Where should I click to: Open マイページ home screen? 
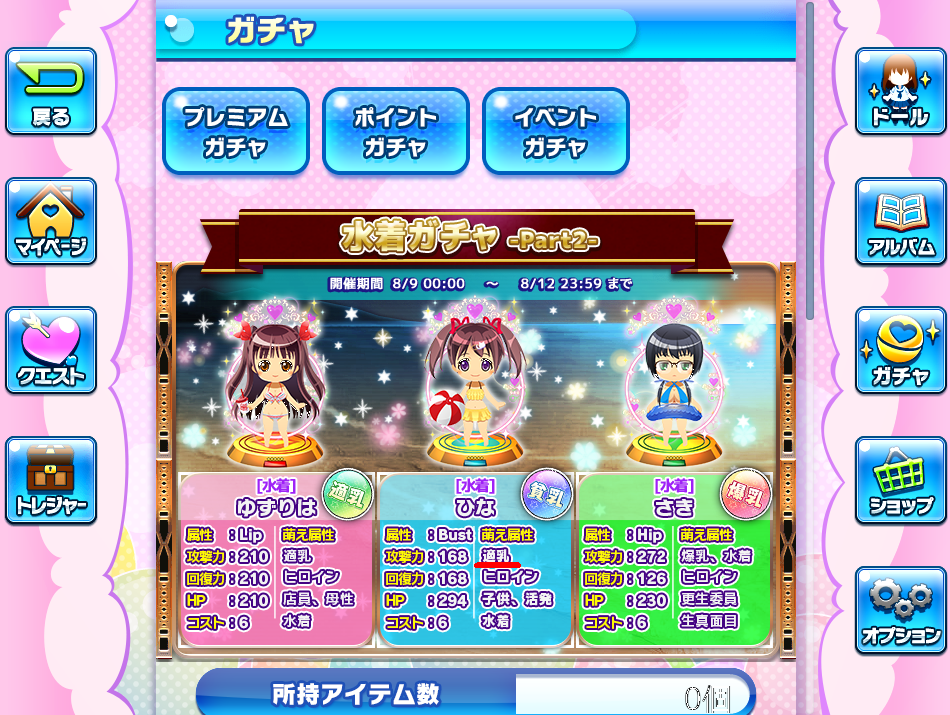click(x=51, y=221)
